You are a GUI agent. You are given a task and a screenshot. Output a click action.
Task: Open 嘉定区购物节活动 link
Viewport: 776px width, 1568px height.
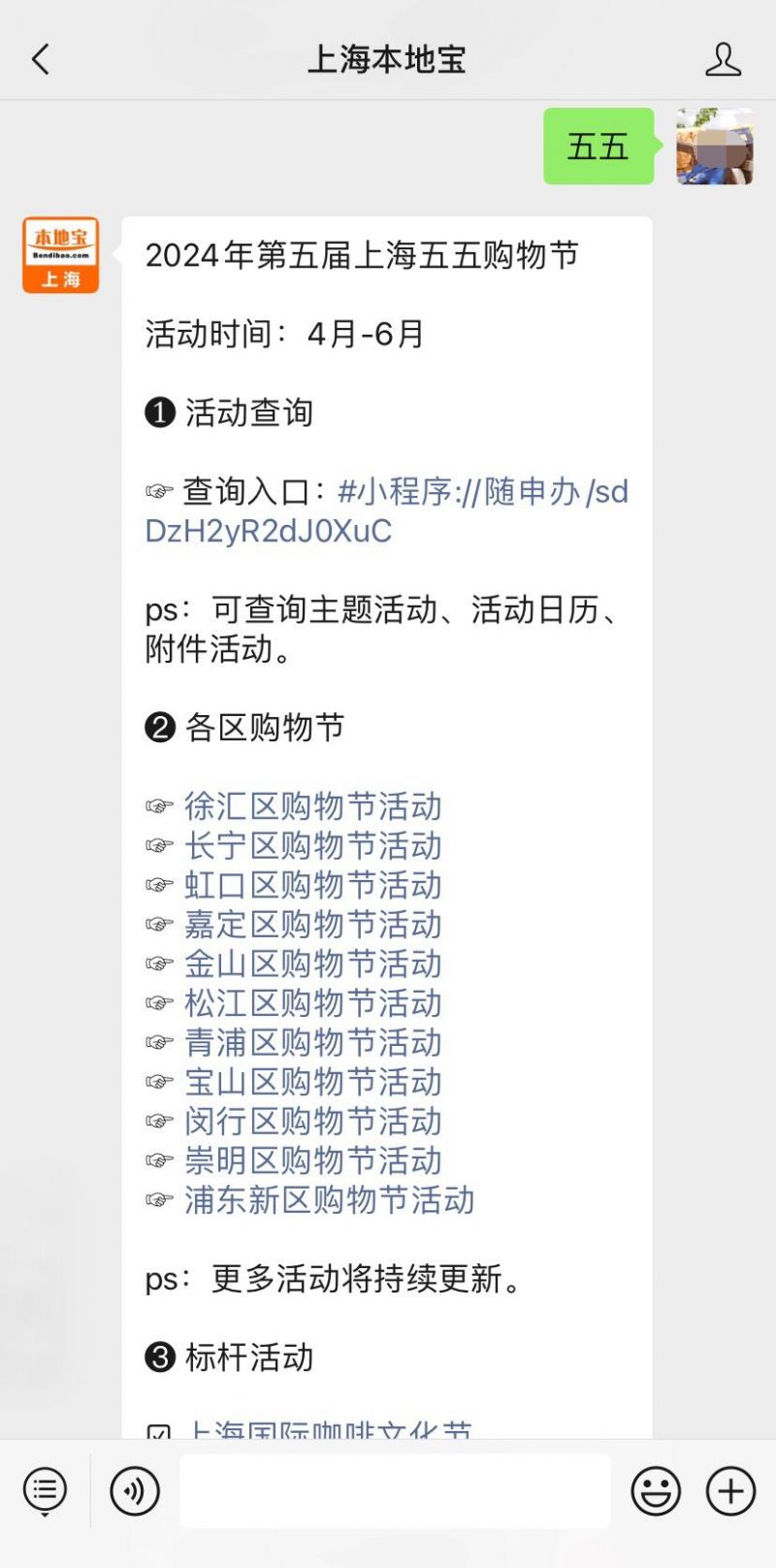(x=312, y=925)
